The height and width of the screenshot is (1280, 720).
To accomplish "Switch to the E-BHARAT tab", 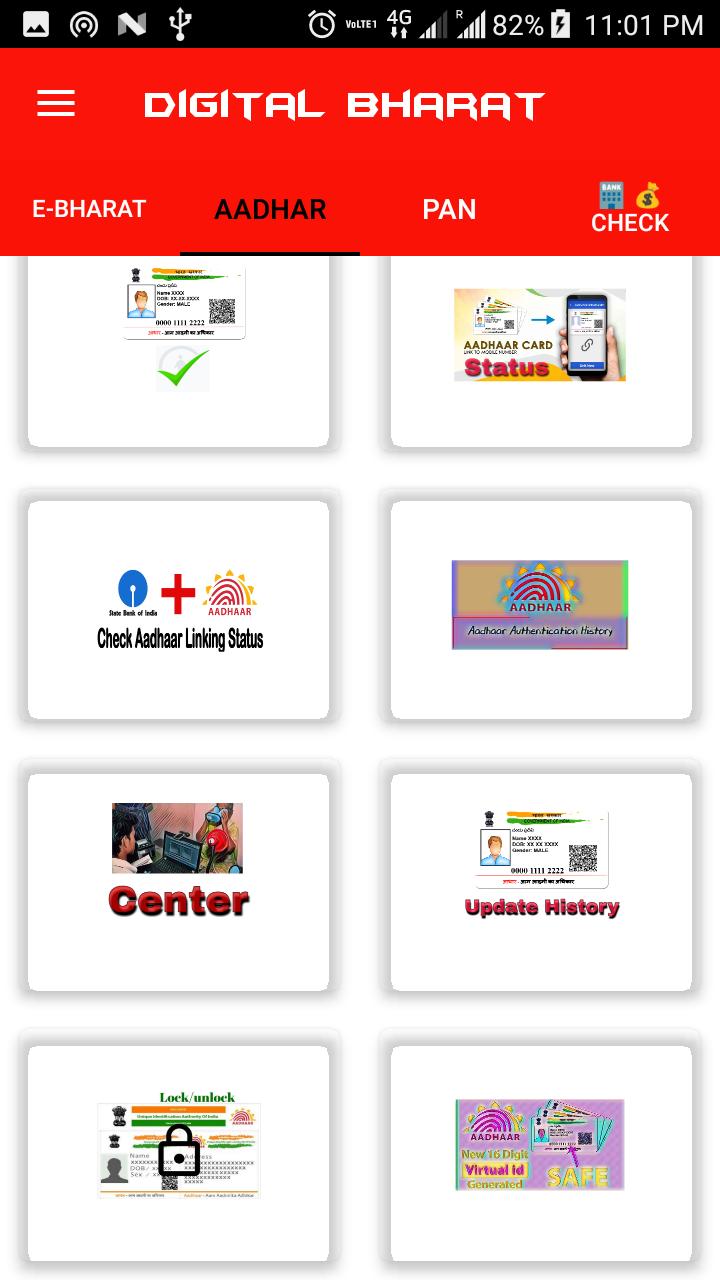I will point(89,209).
